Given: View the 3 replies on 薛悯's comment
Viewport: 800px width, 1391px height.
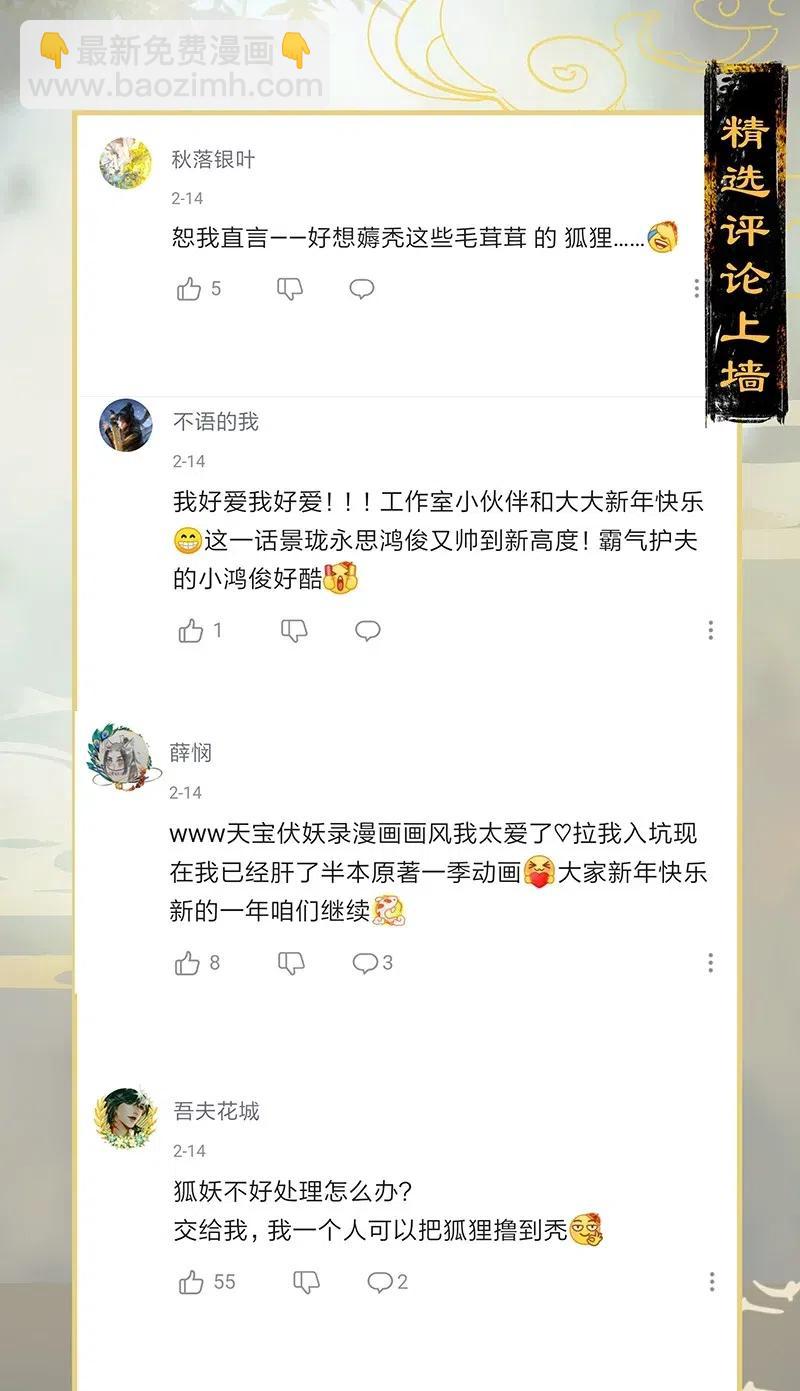Looking at the screenshot, I should 370,965.
